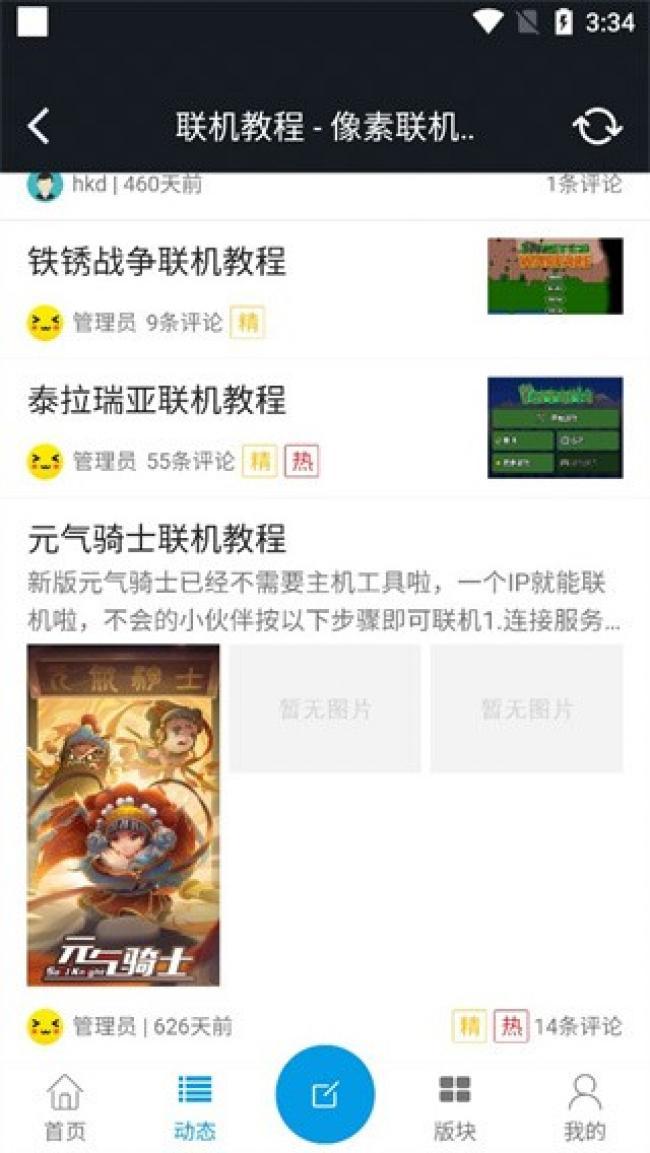The width and height of the screenshot is (650, 1153).
Task: Open the 铁锈战争 tutorial thumbnail
Action: [x=555, y=276]
